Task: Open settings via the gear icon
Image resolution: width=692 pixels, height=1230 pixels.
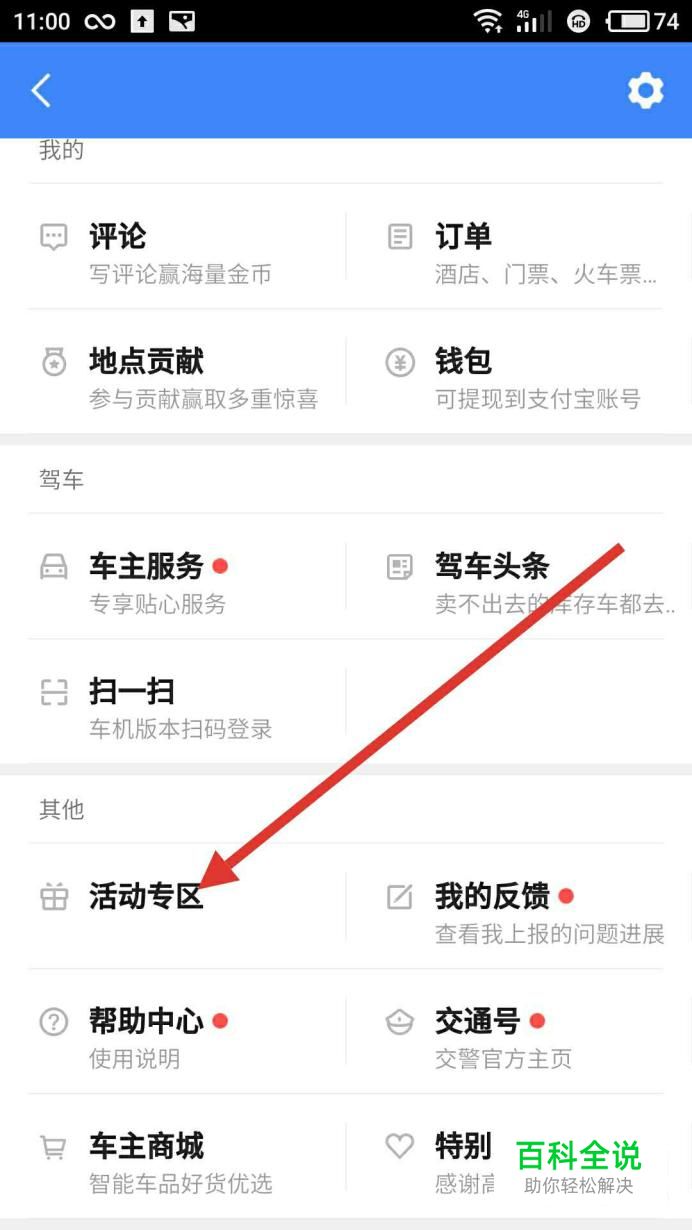Action: pos(645,91)
